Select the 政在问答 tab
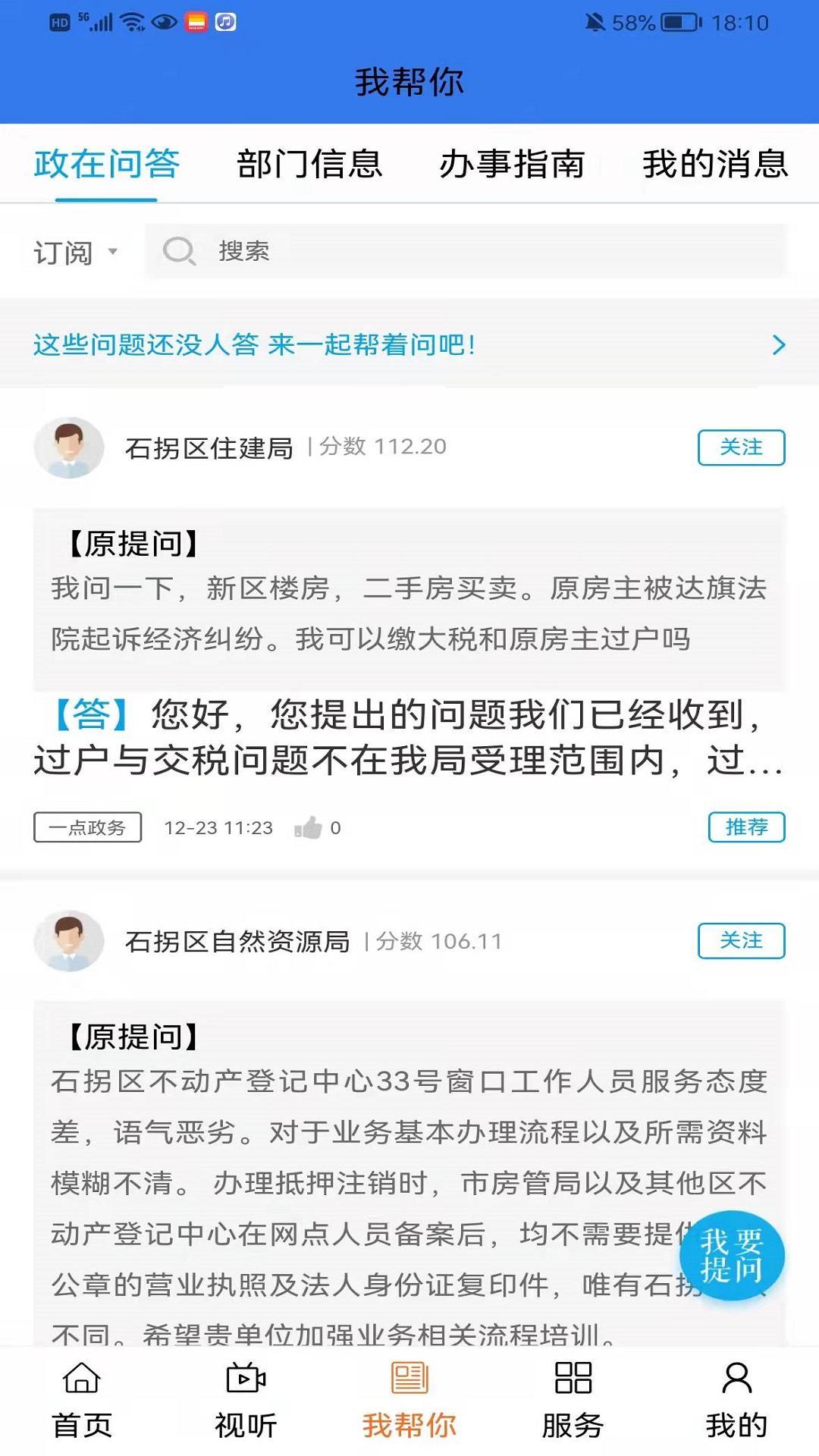This screenshot has width=819, height=1456. [x=106, y=164]
